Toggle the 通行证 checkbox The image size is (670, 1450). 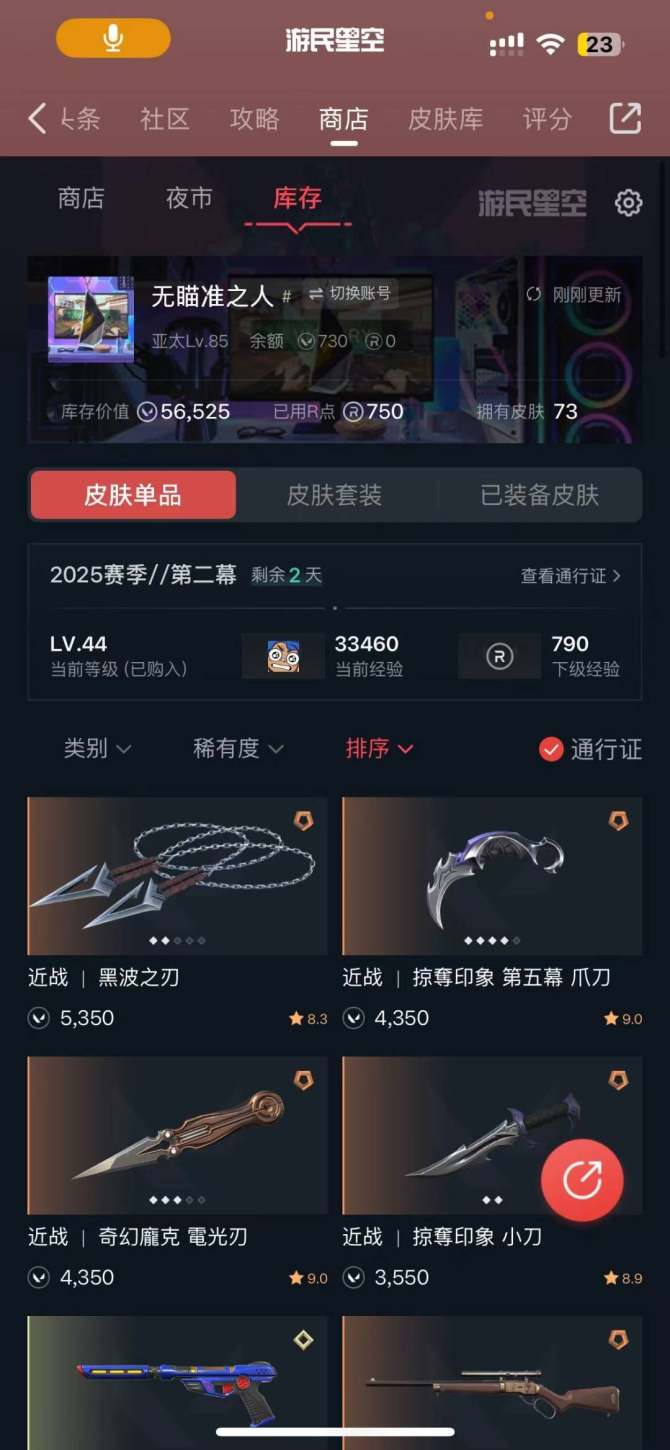551,749
